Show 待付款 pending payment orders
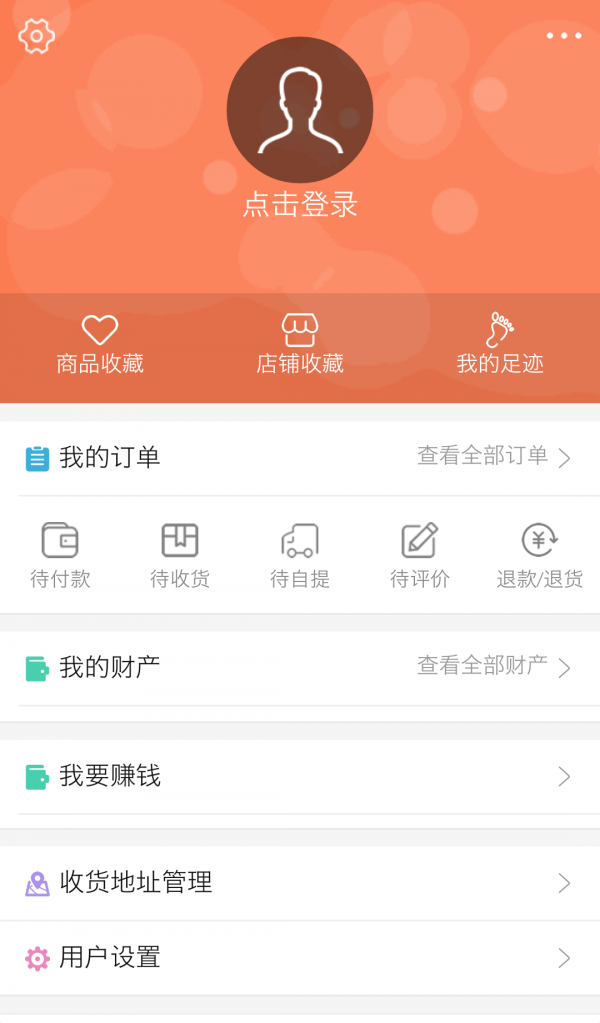Image resolution: width=600 pixels, height=1023 pixels. click(60, 556)
